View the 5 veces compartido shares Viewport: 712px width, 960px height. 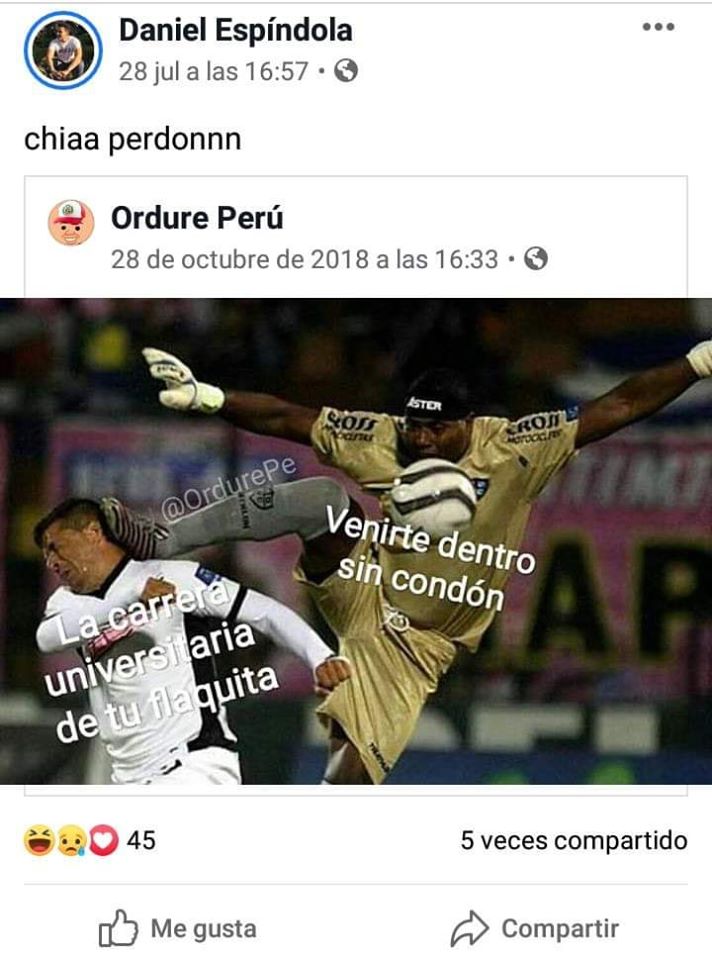573,841
